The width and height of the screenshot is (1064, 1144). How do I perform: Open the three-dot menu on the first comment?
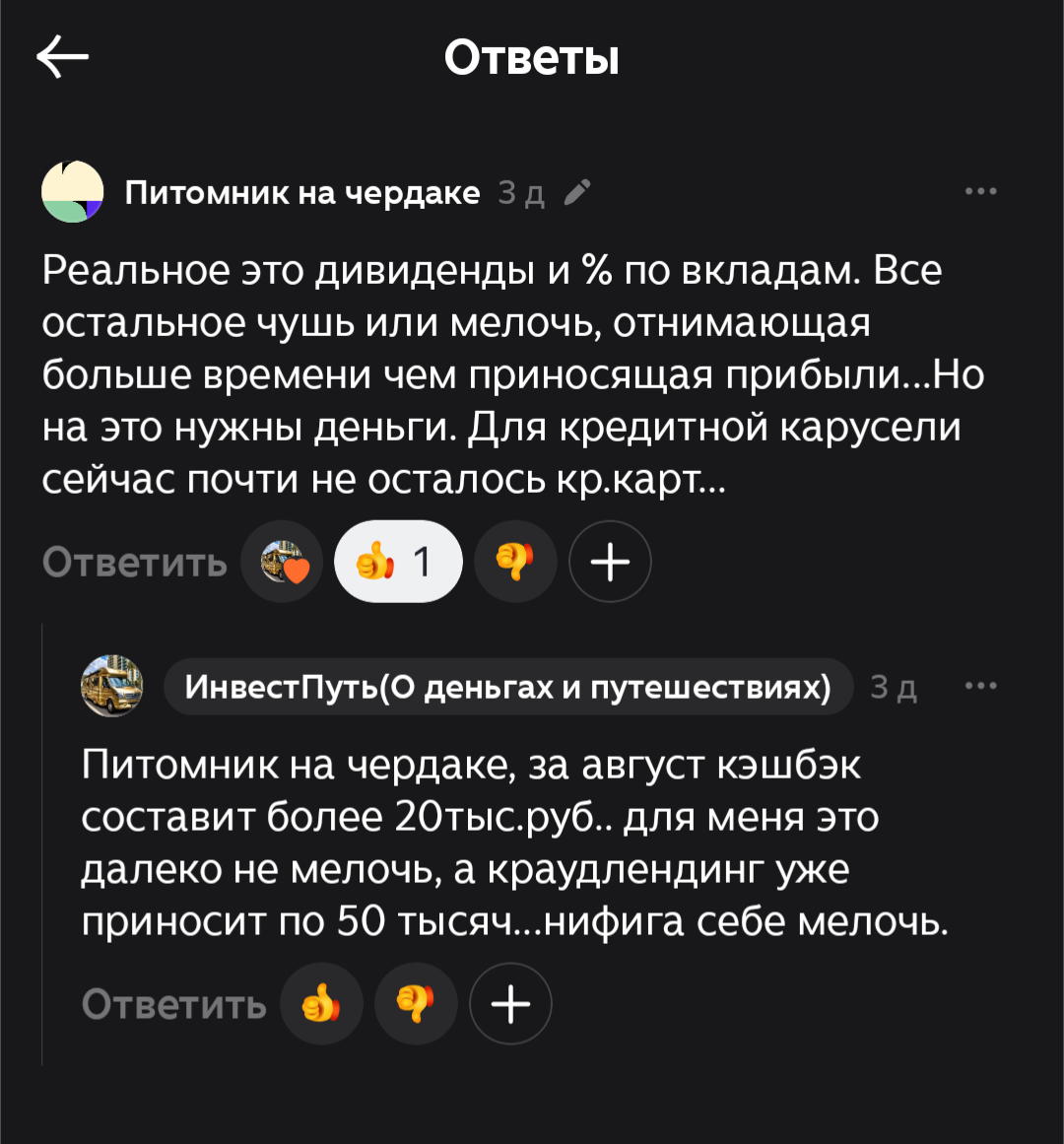(981, 190)
